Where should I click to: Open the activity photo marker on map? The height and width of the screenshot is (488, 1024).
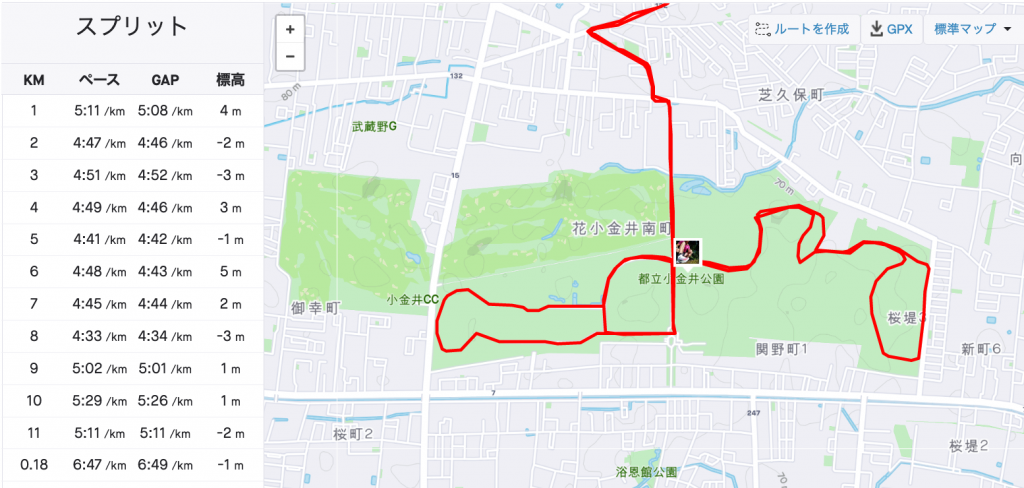coord(688,252)
